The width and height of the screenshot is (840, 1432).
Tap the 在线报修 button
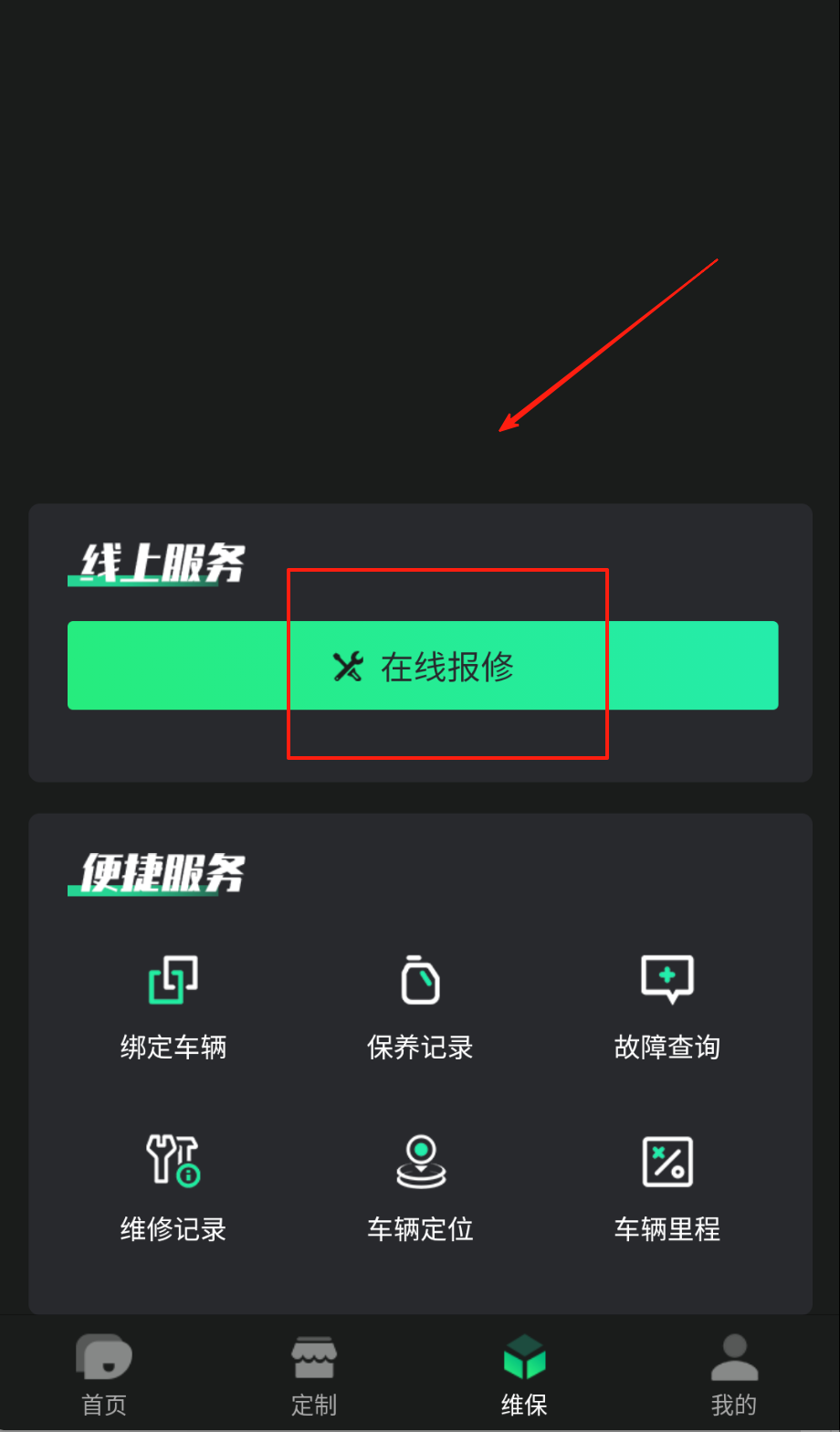[423, 666]
